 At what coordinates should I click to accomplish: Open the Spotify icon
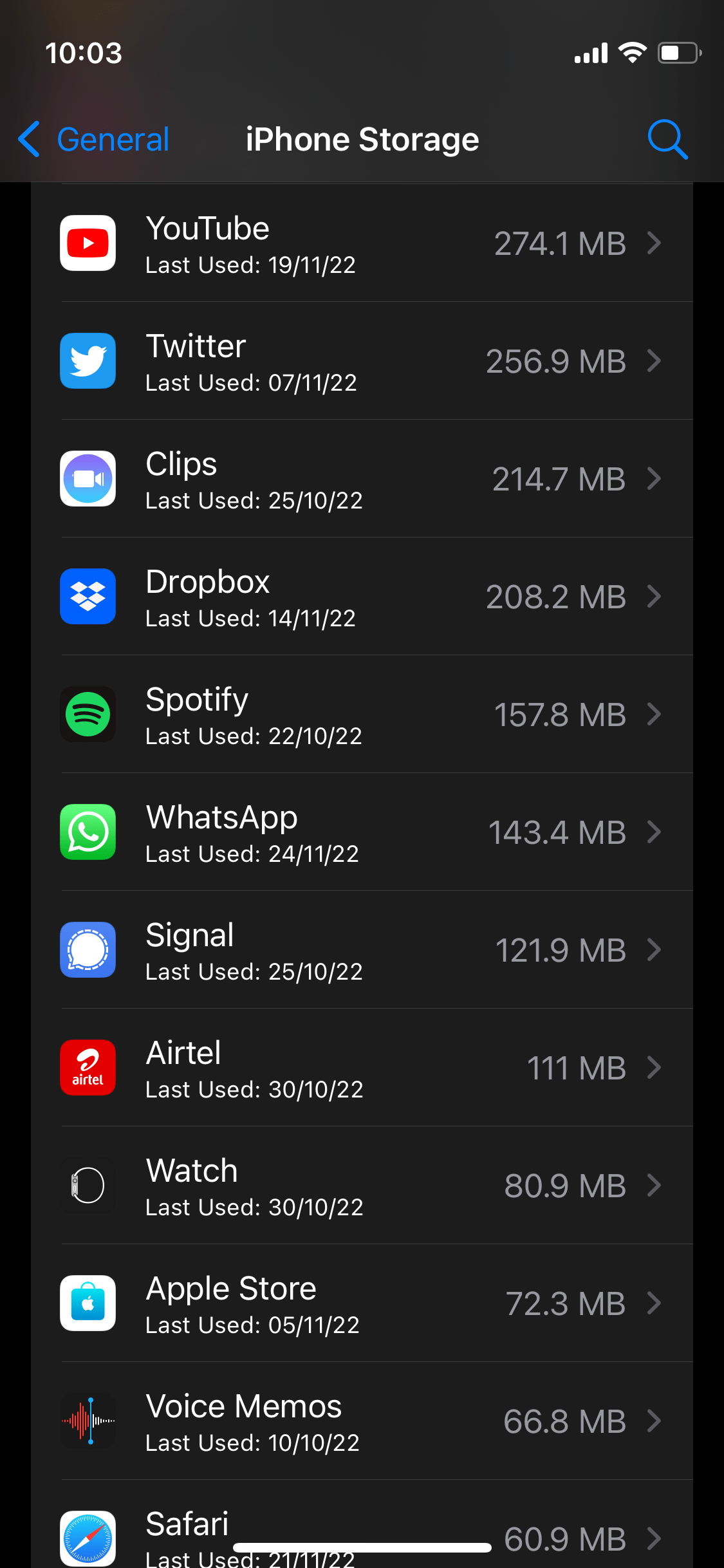(88, 714)
